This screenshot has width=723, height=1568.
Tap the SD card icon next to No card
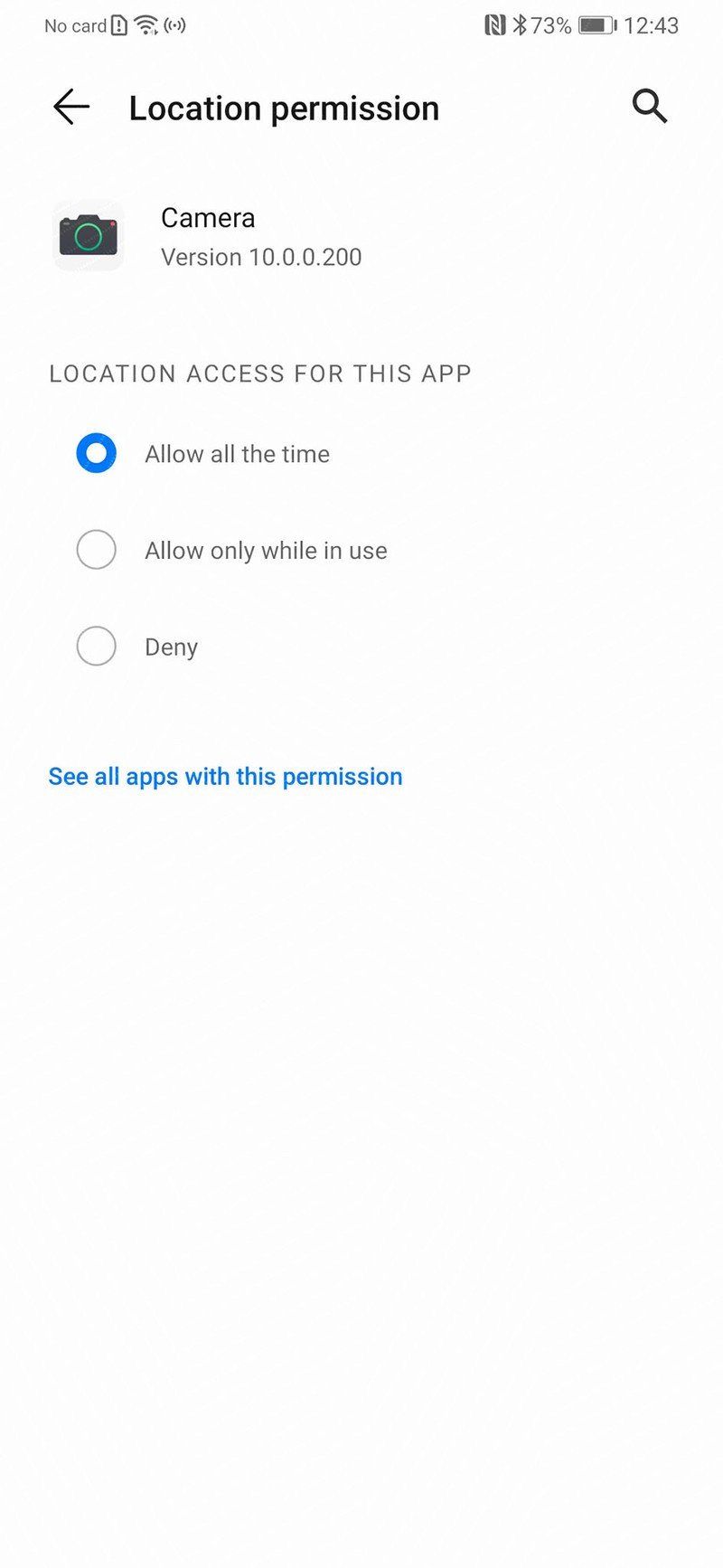pyautogui.click(x=118, y=25)
